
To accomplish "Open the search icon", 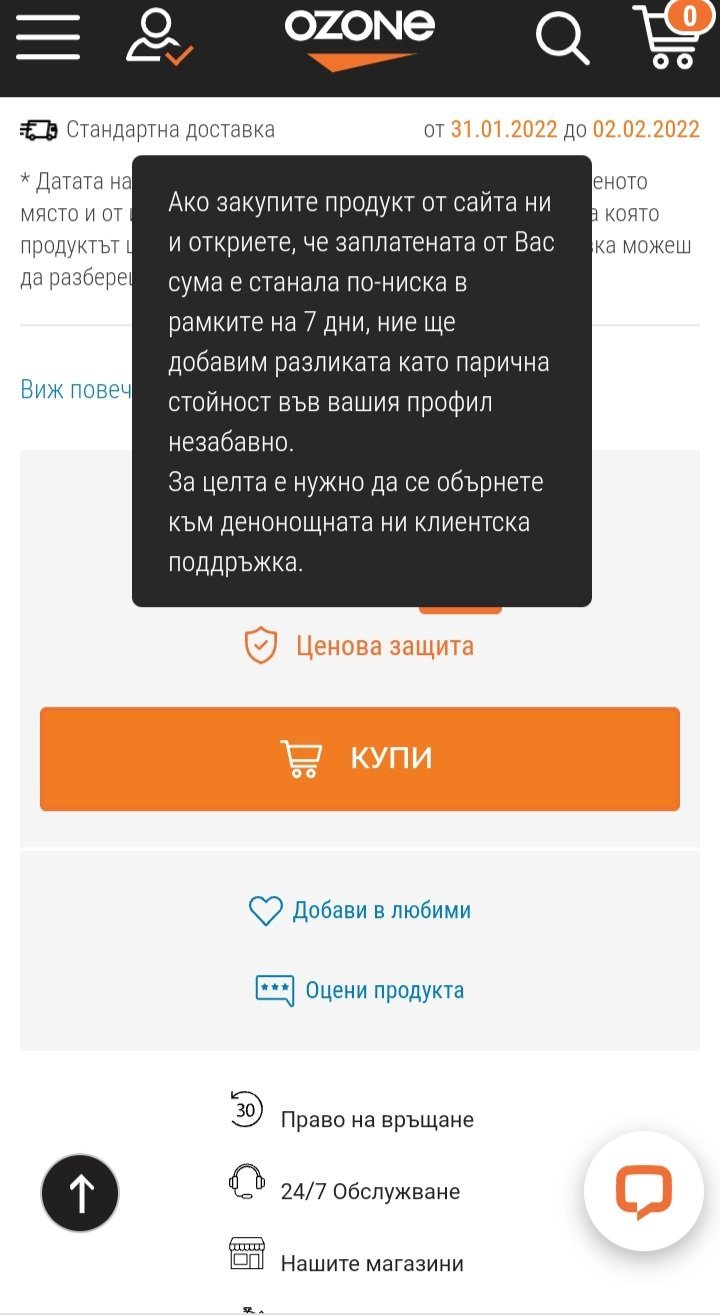I will (562, 38).
